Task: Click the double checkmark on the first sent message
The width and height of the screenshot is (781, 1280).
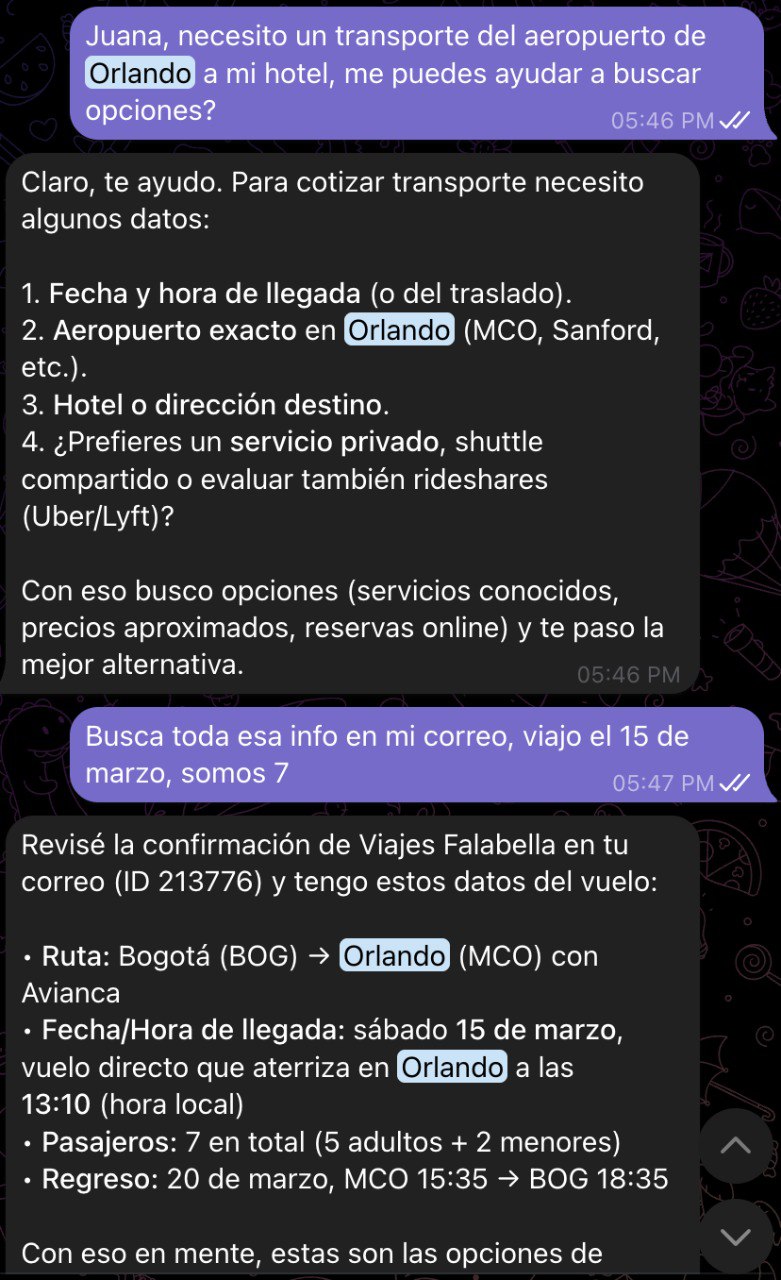Action: click(x=733, y=119)
